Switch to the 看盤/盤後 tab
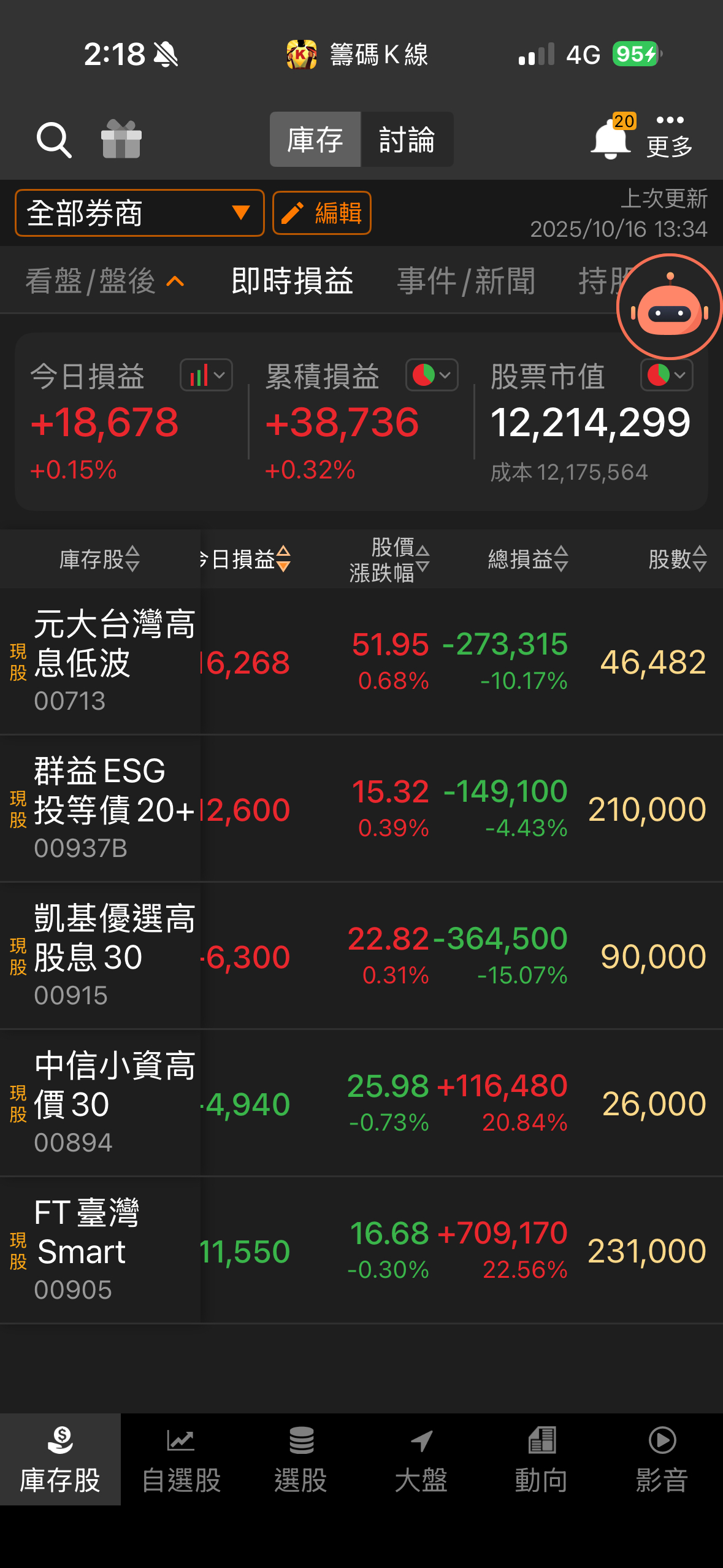This screenshot has width=723, height=1568. pyautogui.click(x=104, y=282)
